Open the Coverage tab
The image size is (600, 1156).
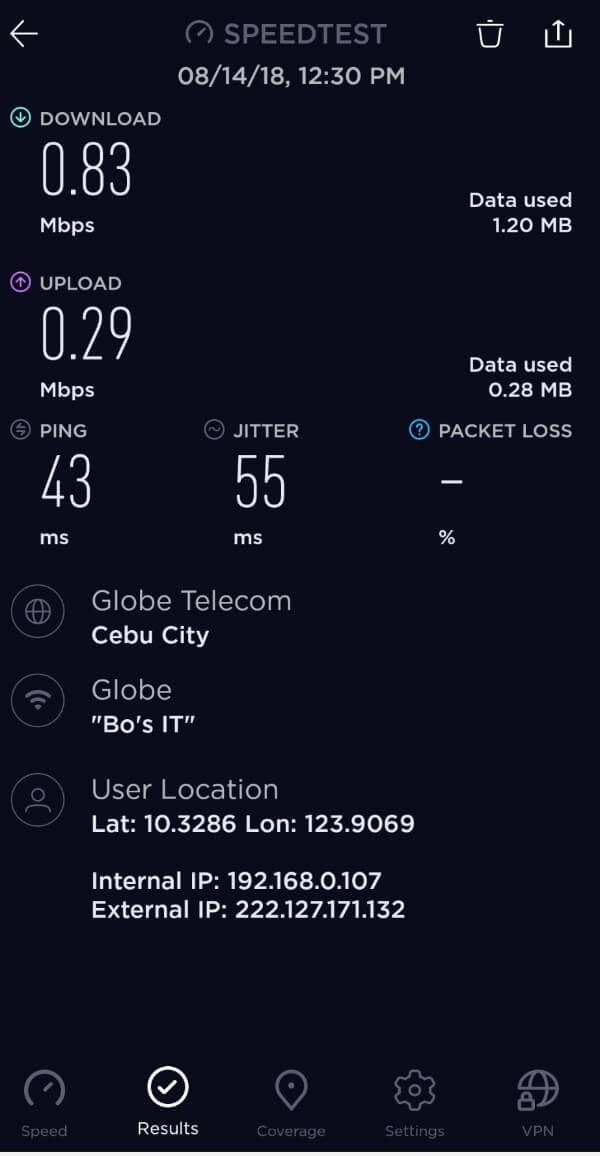(291, 1103)
